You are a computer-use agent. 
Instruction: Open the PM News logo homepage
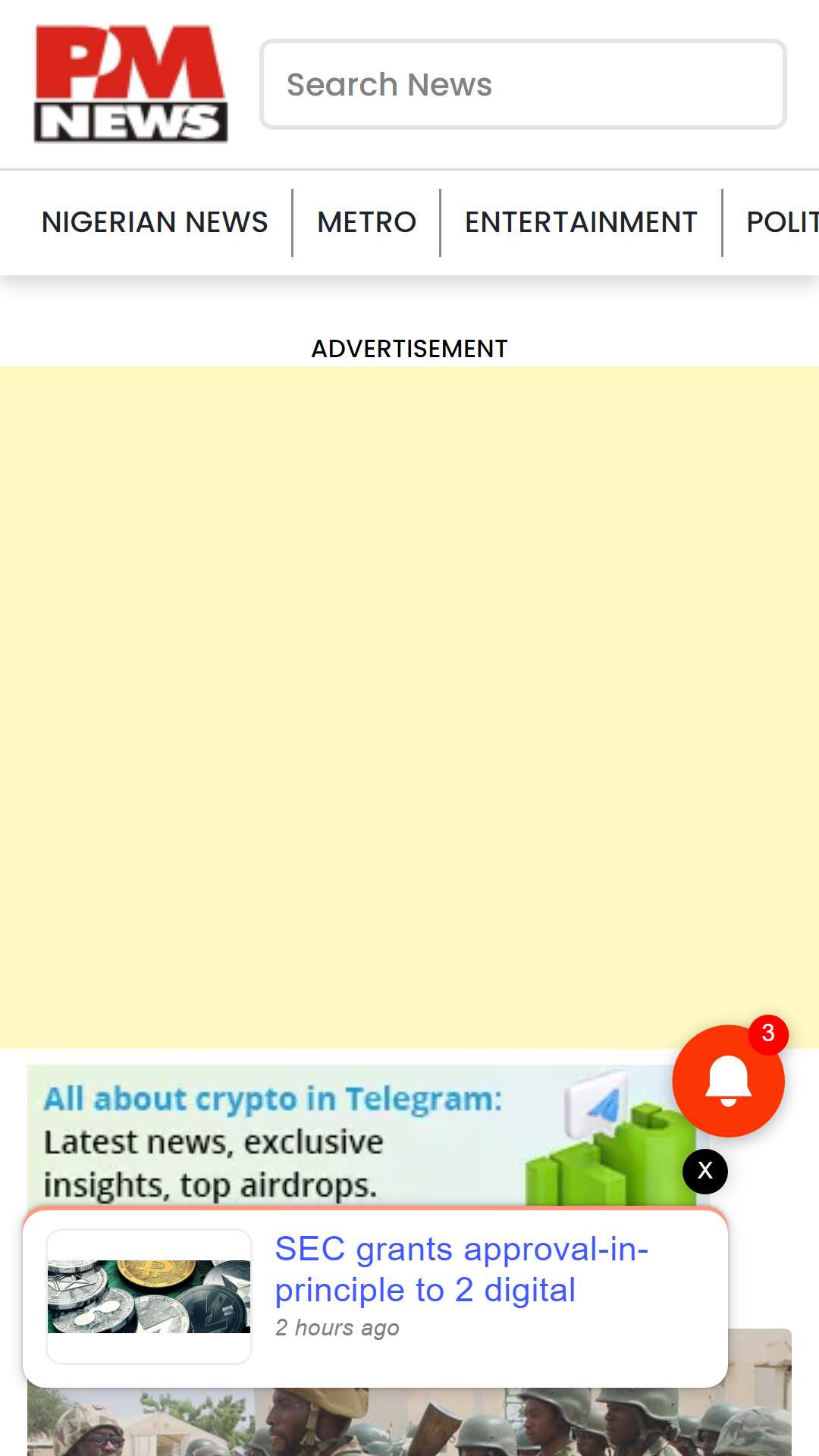(x=130, y=84)
